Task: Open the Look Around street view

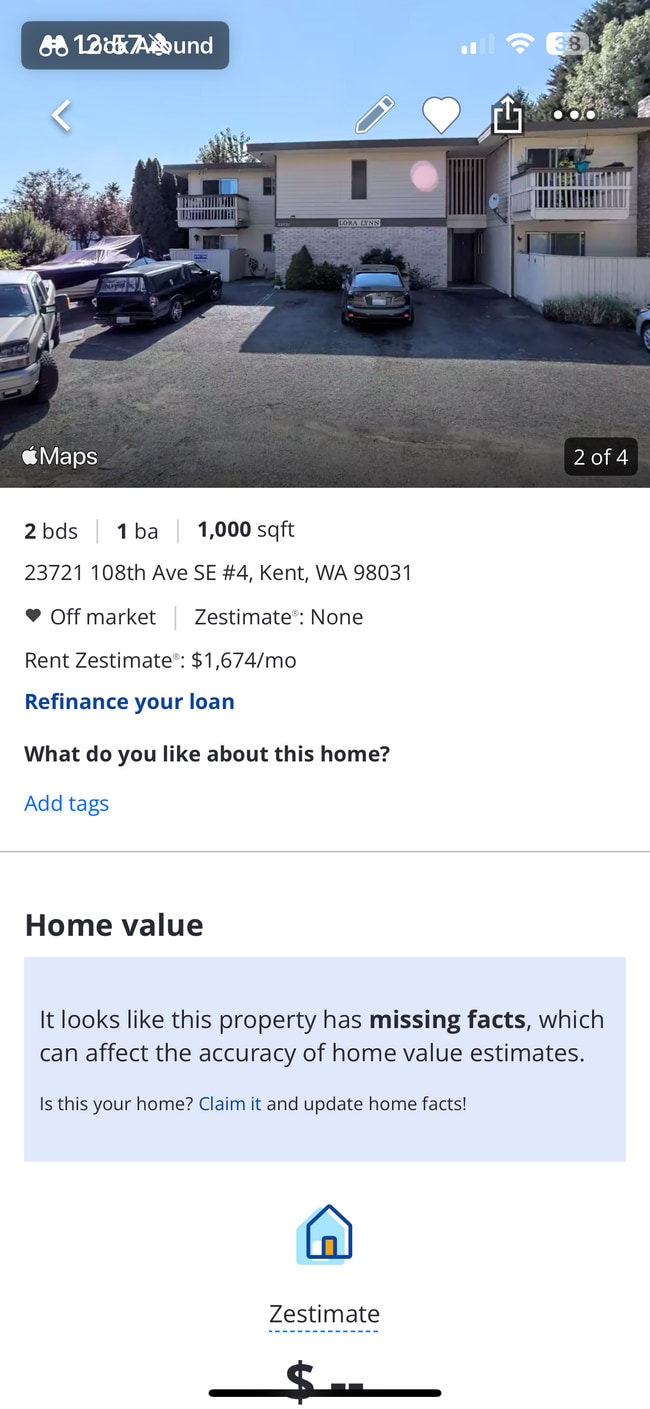Action: pyautogui.click(x=125, y=46)
